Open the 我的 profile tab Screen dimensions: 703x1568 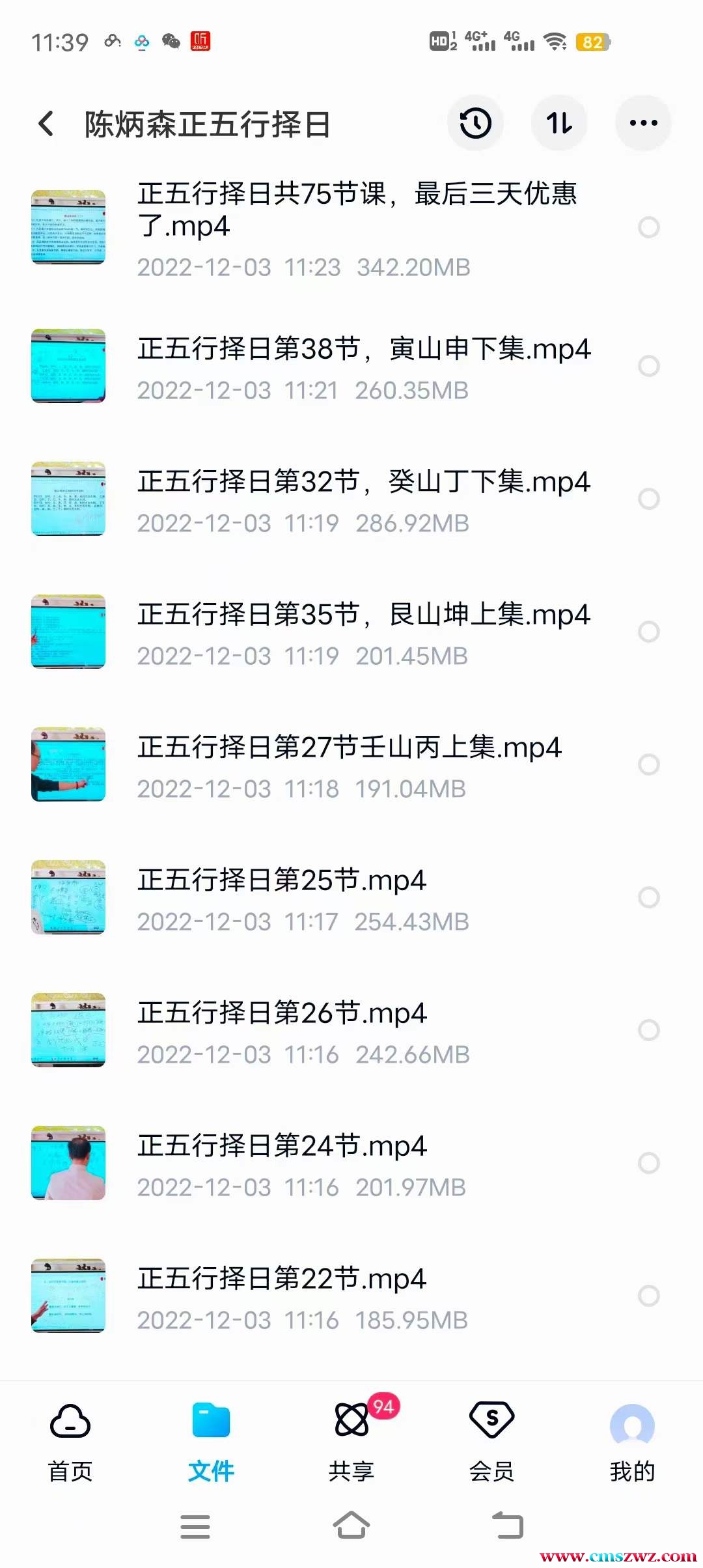tap(632, 1440)
